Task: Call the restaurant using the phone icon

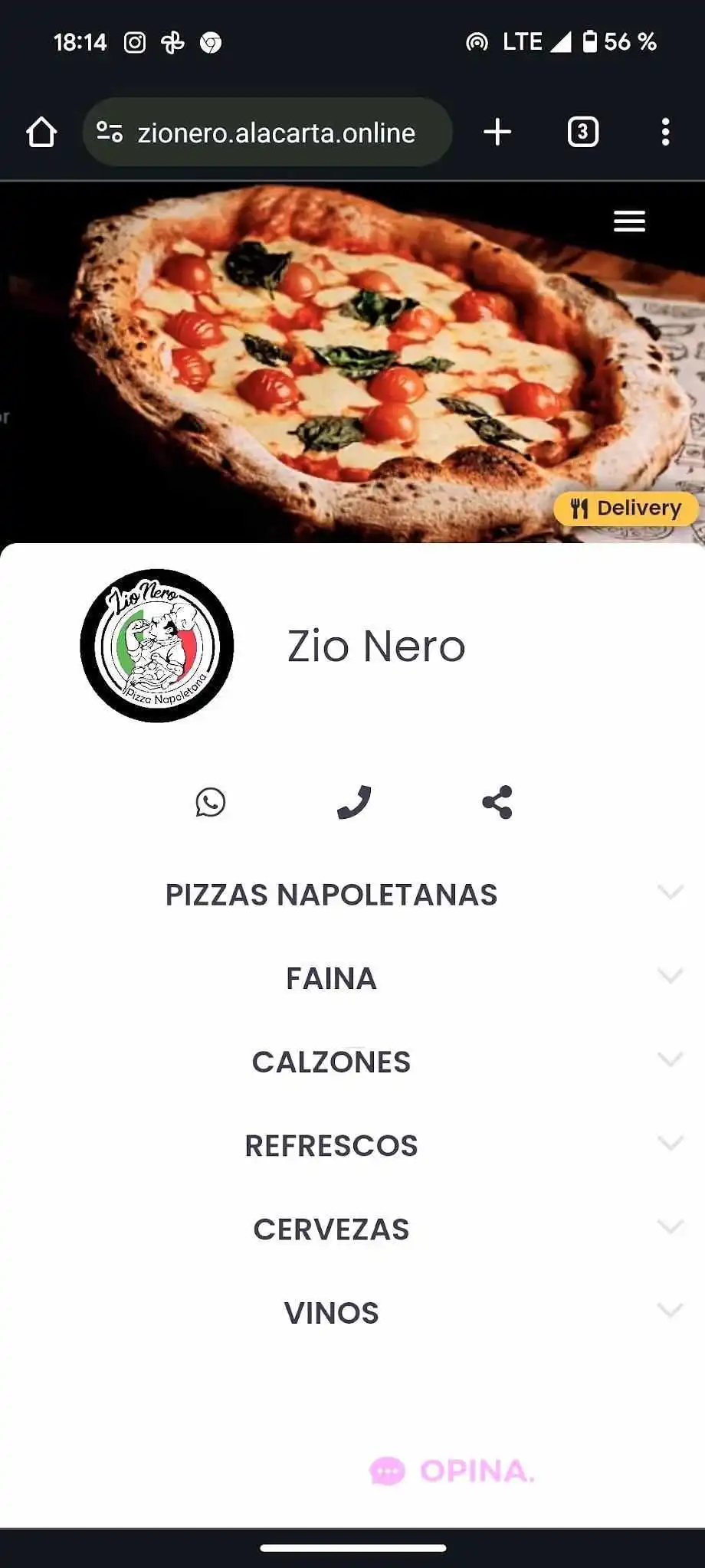Action: [x=354, y=802]
